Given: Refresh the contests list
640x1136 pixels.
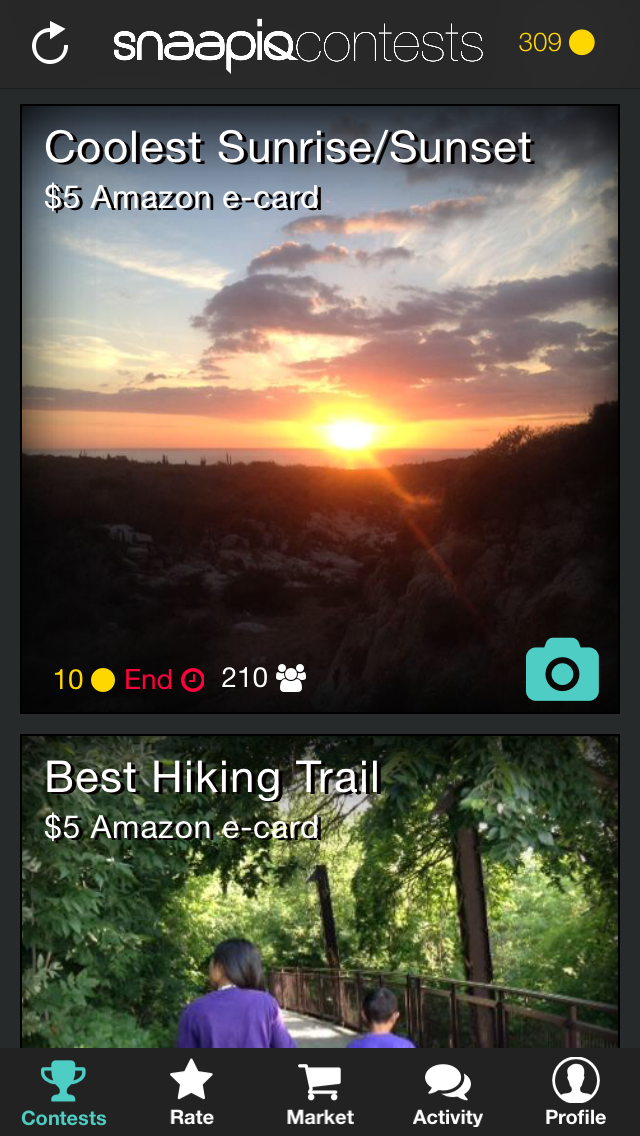Looking at the screenshot, I should click(x=50, y=44).
